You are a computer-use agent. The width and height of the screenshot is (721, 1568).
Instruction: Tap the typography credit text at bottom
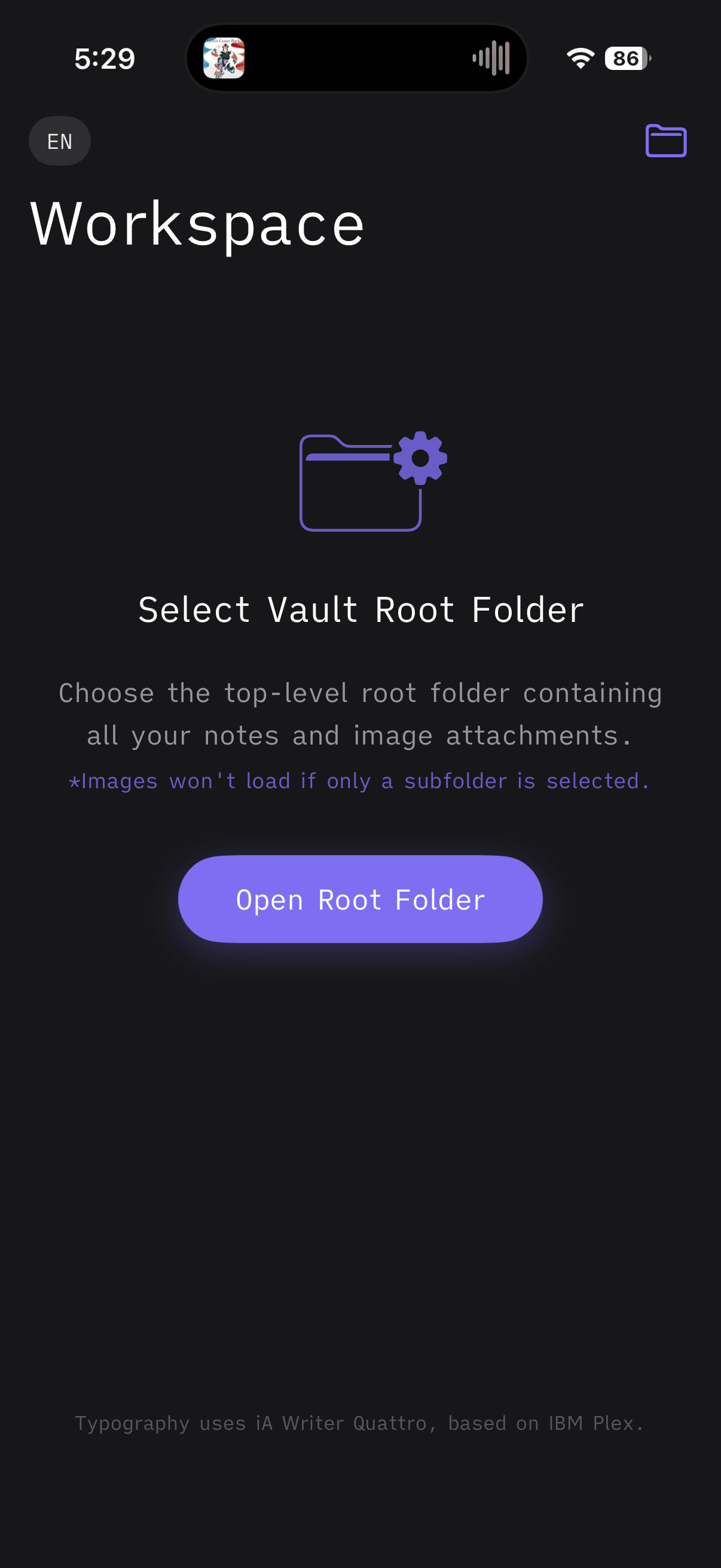point(359,1423)
